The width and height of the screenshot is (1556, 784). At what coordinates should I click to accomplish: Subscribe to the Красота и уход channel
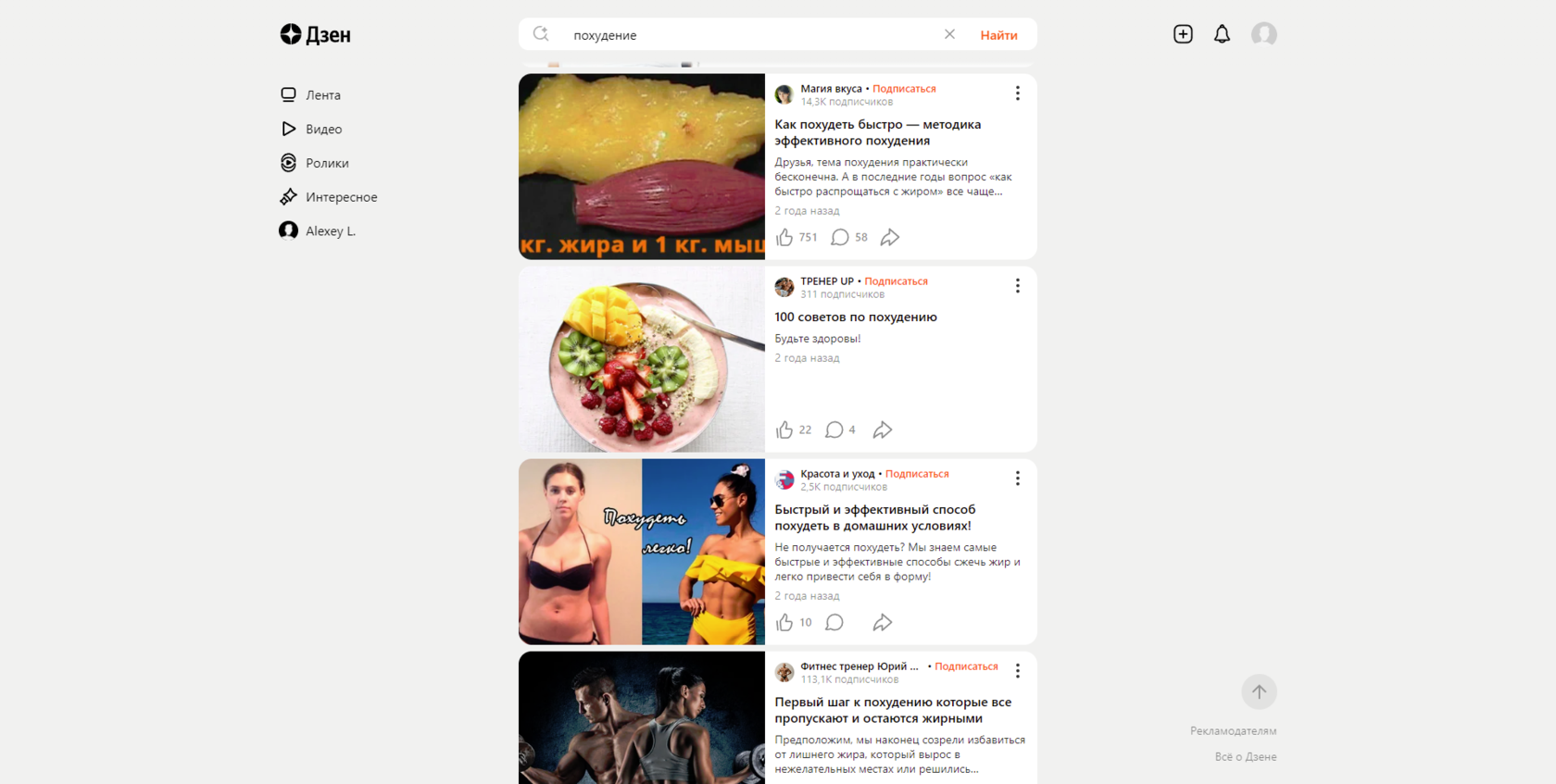coord(916,474)
